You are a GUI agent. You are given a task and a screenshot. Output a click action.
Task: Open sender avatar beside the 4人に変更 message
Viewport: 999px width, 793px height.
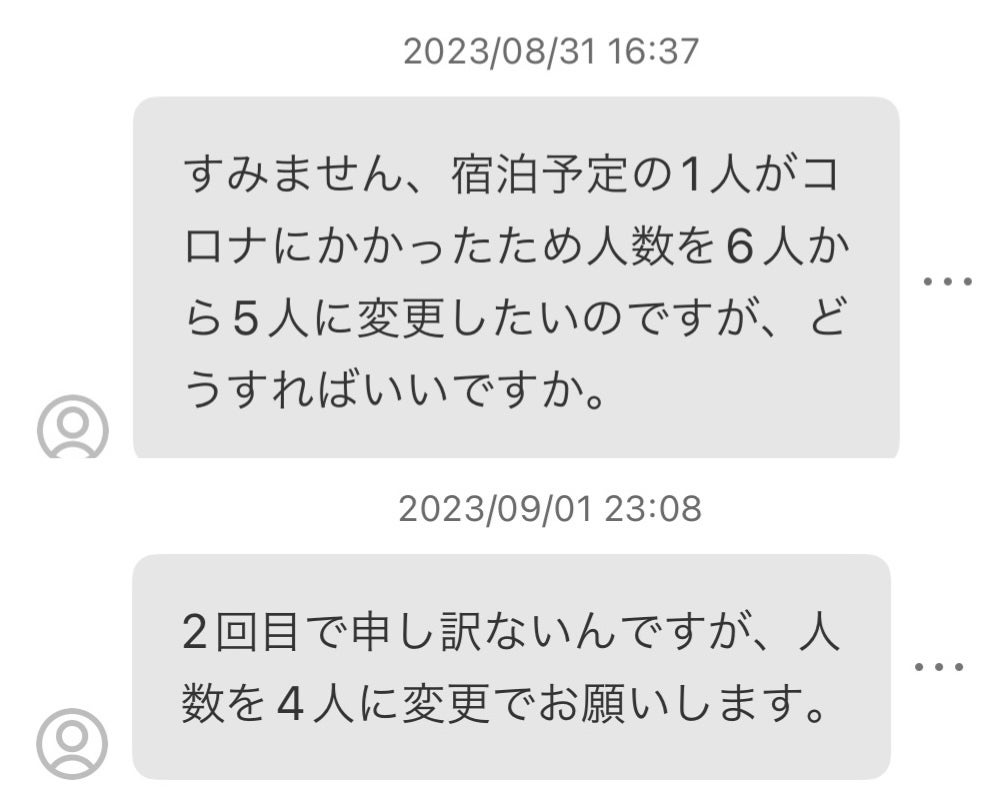pos(72,743)
